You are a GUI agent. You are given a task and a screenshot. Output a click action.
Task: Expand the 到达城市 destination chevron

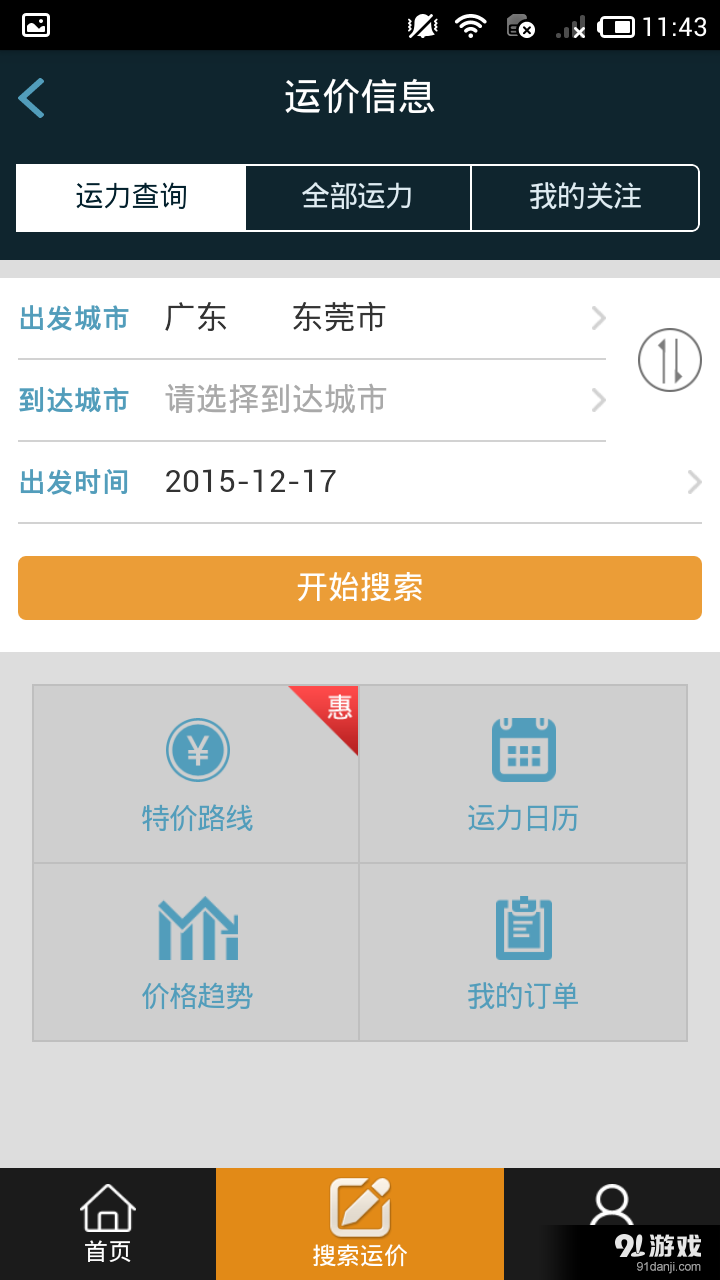pos(597,400)
